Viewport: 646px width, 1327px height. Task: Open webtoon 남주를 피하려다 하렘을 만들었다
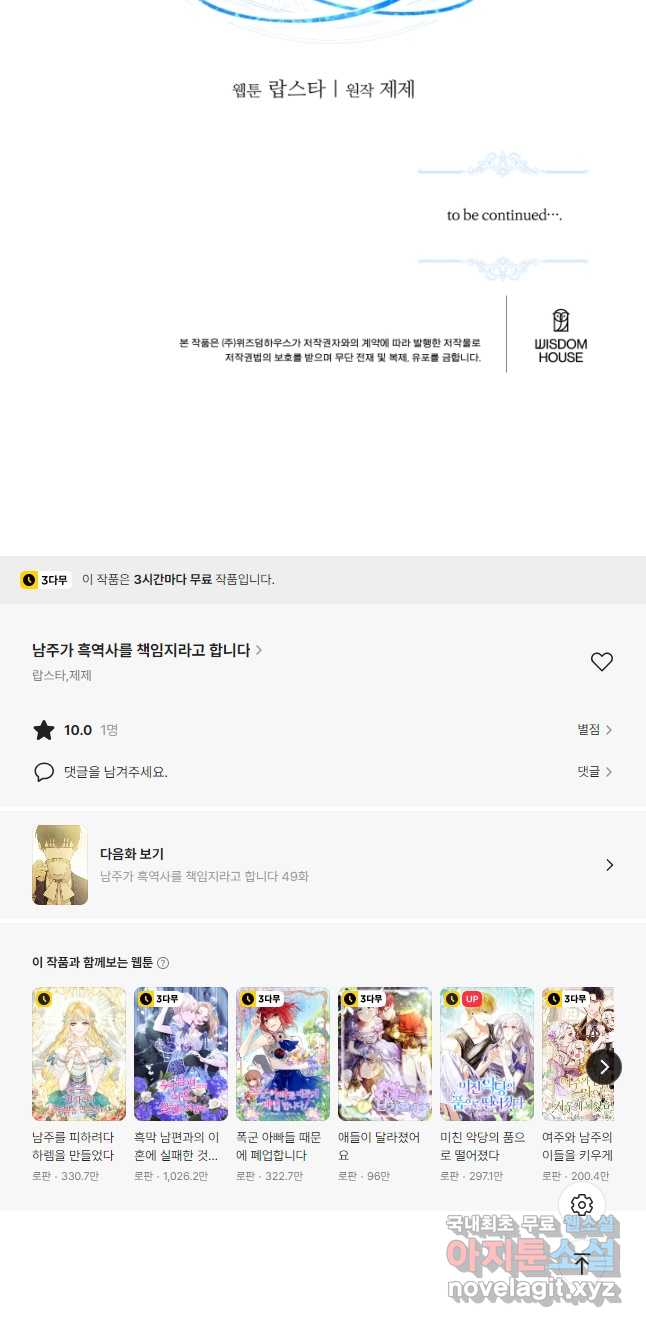(x=79, y=1054)
